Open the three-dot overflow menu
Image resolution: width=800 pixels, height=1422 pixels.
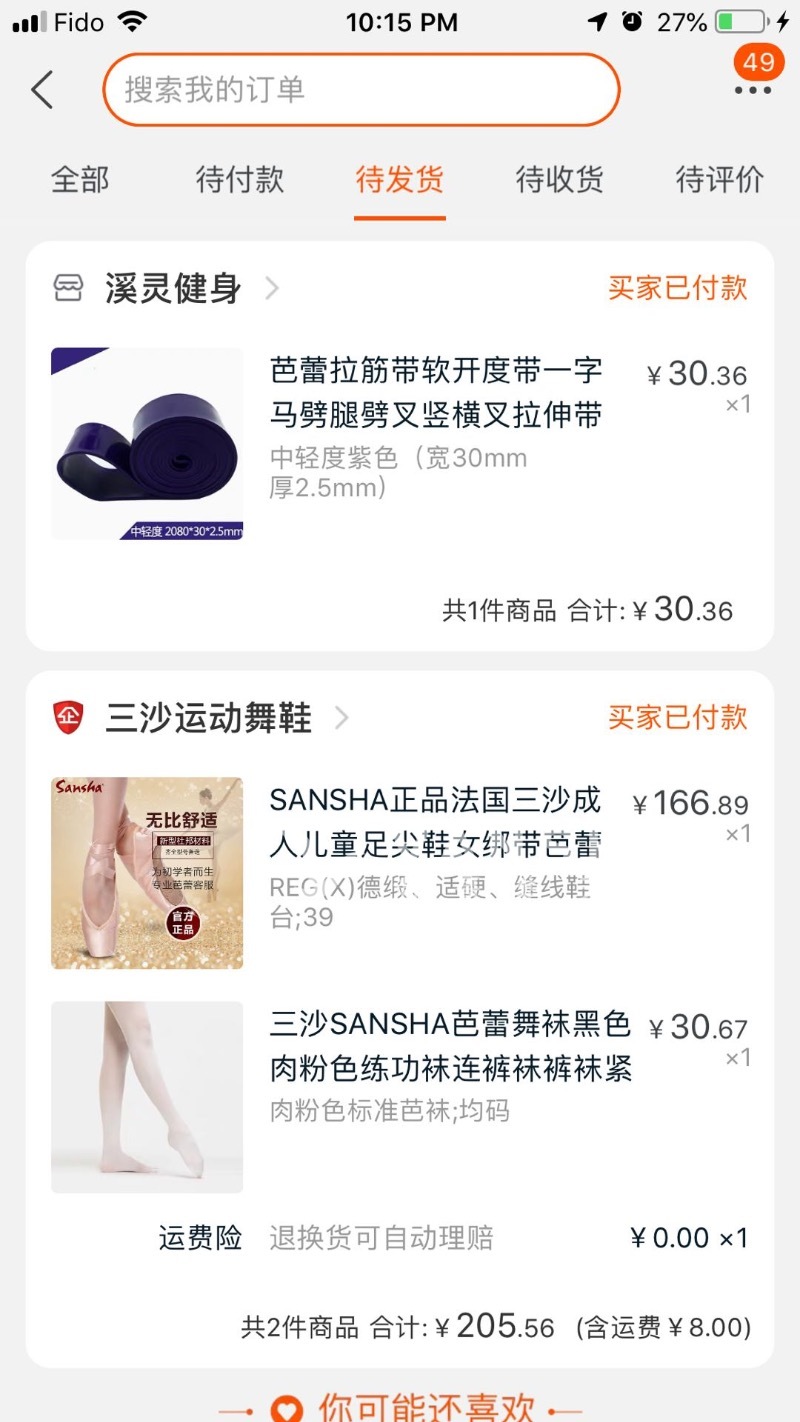point(753,90)
